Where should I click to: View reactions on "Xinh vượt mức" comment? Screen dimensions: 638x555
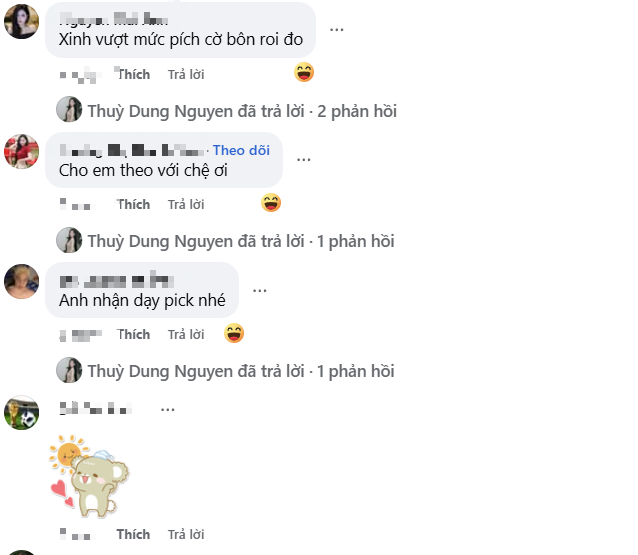click(x=304, y=72)
